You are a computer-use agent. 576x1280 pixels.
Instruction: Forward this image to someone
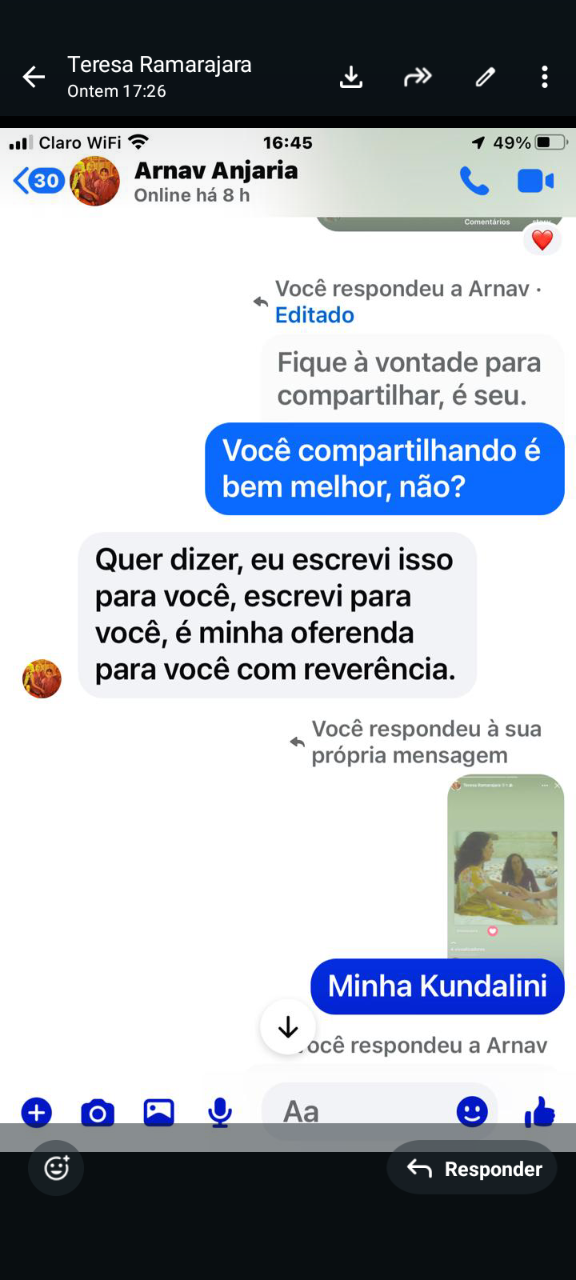[x=417, y=77]
